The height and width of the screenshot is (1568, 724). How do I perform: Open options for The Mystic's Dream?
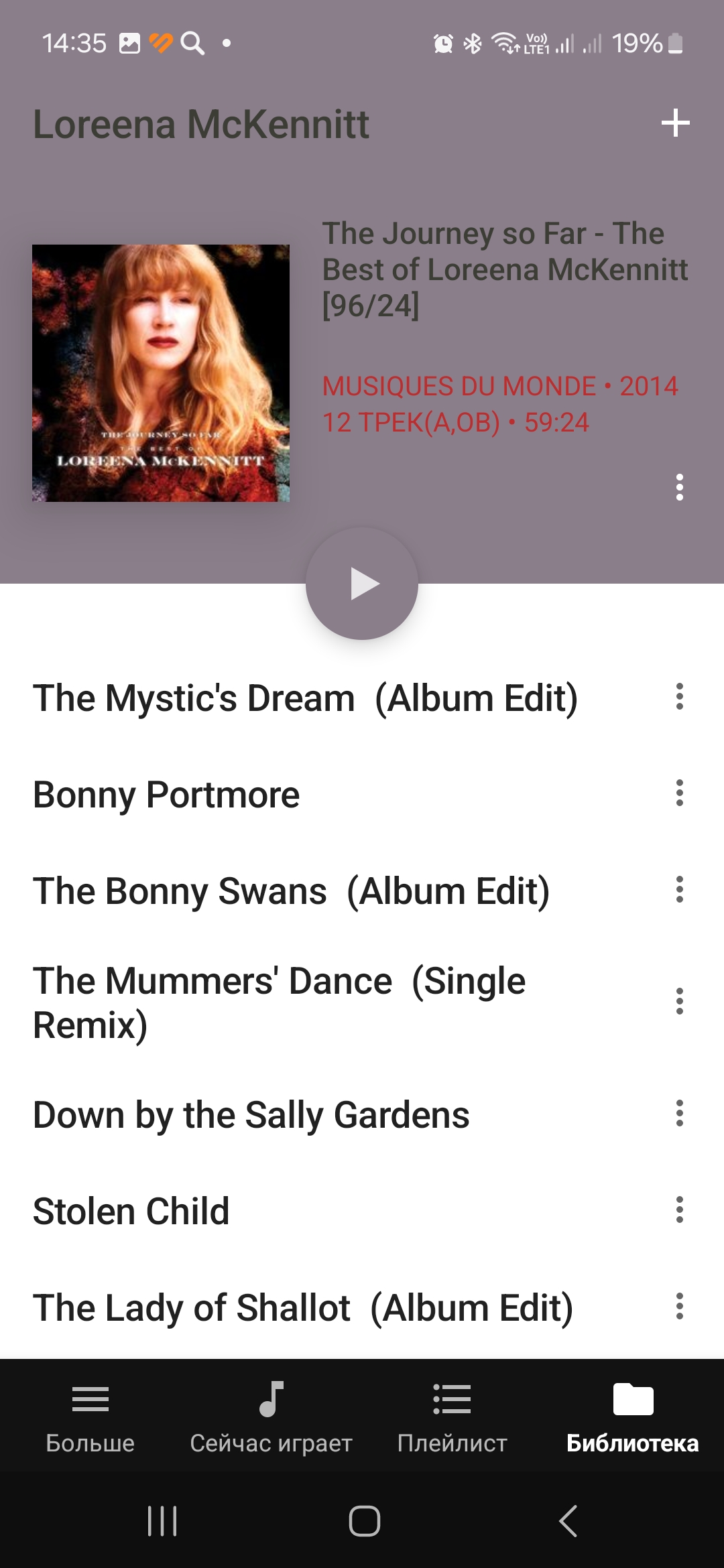point(679,697)
